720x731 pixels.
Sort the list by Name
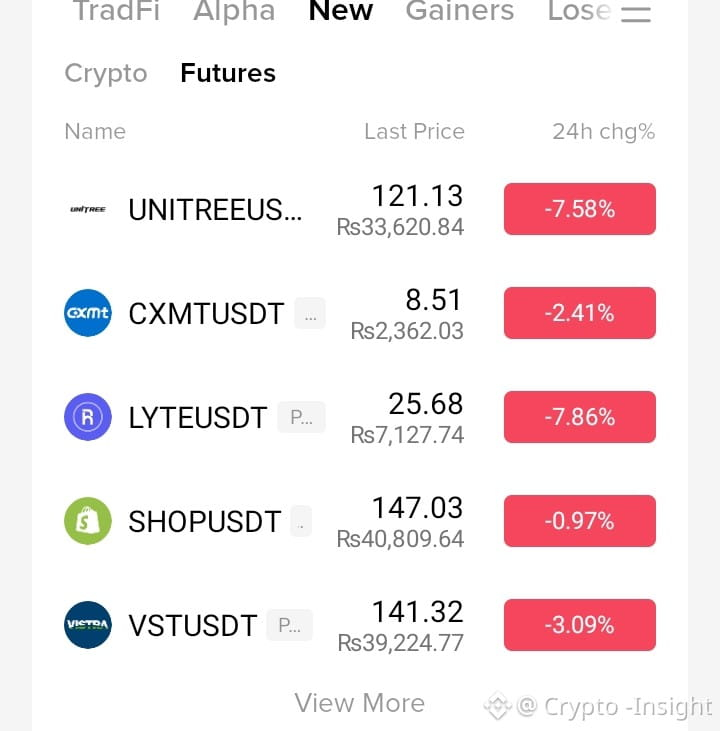click(x=95, y=131)
